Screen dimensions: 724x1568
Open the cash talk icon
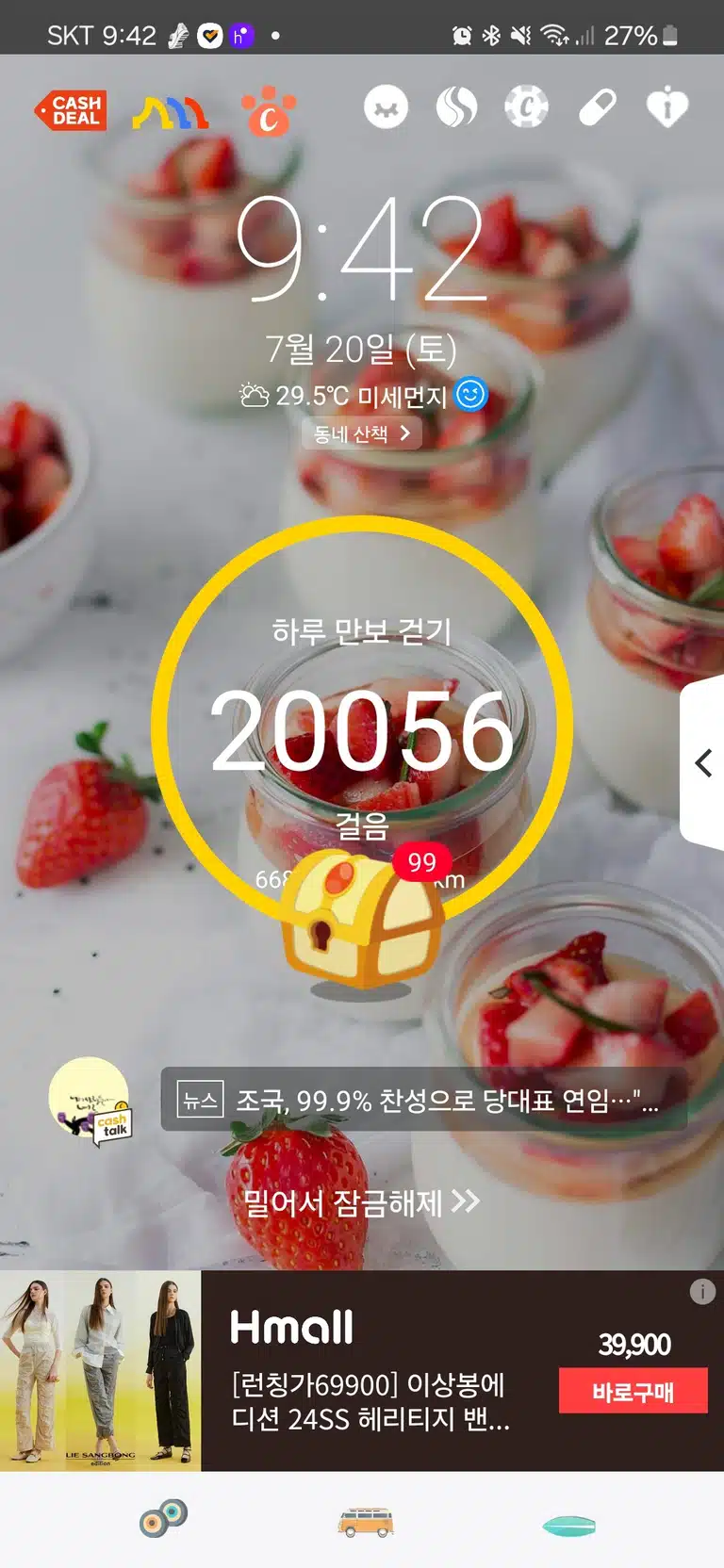tap(90, 1101)
